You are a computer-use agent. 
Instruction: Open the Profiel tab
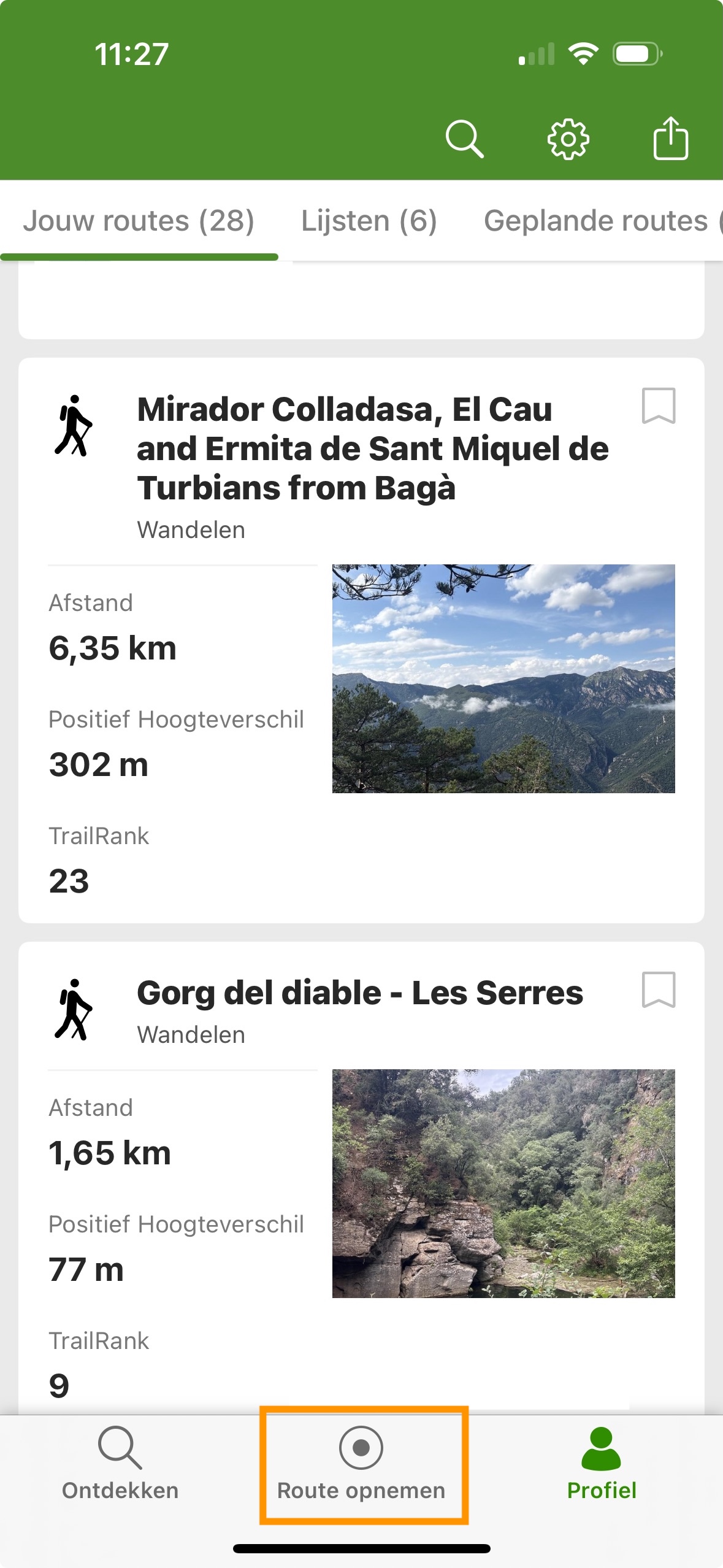tap(602, 1464)
